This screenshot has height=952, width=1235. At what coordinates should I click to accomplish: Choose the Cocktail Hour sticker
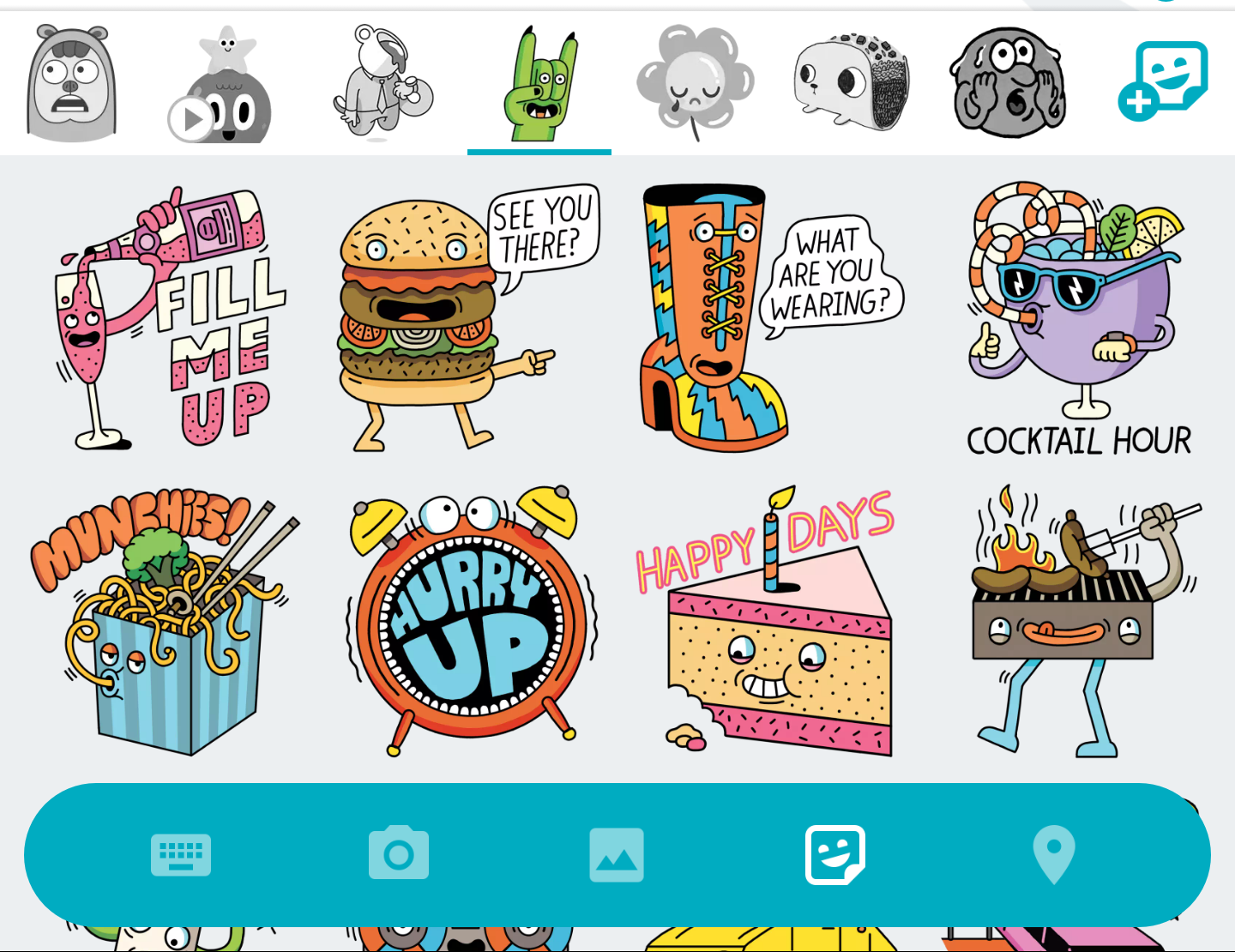pyautogui.click(x=1076, y=319)
